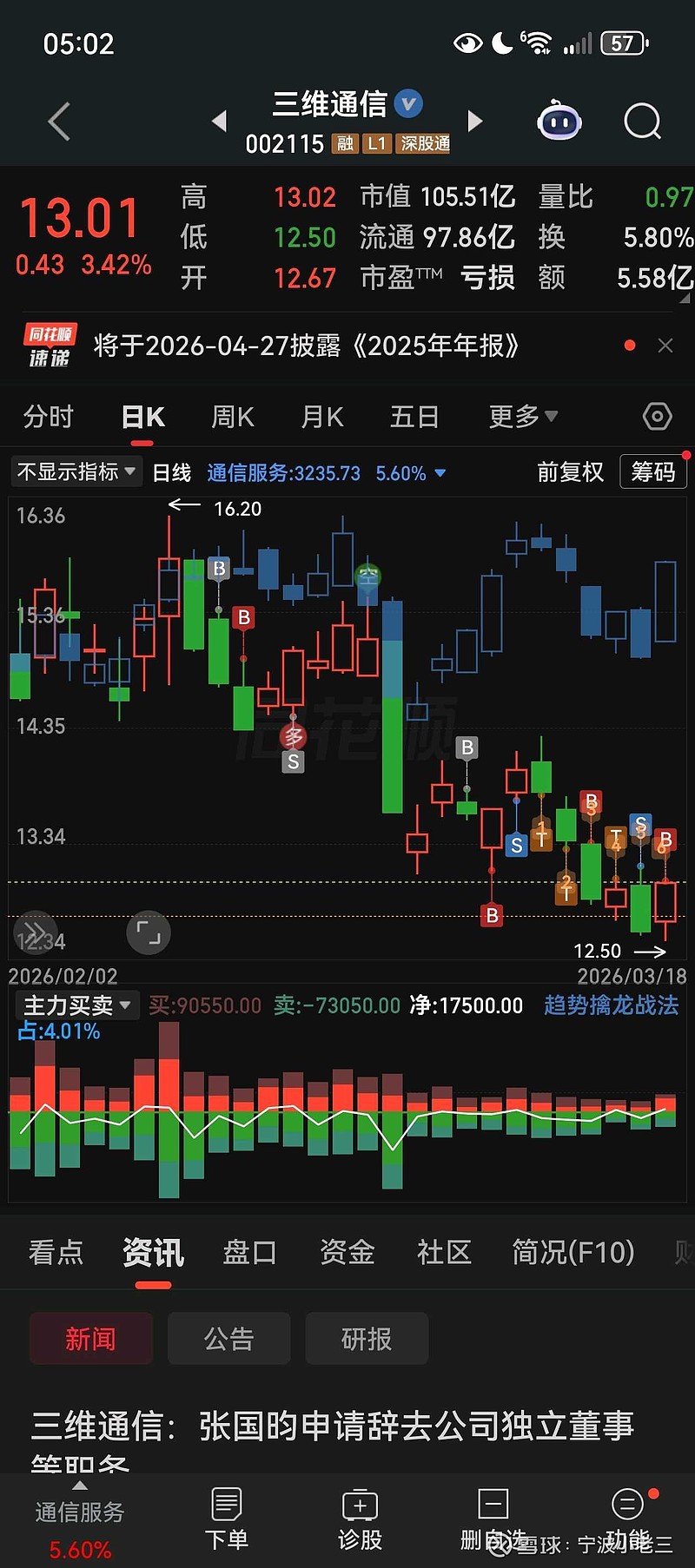
Task: Open chart settings via the gear icon
Action: (x=656, y=417)
